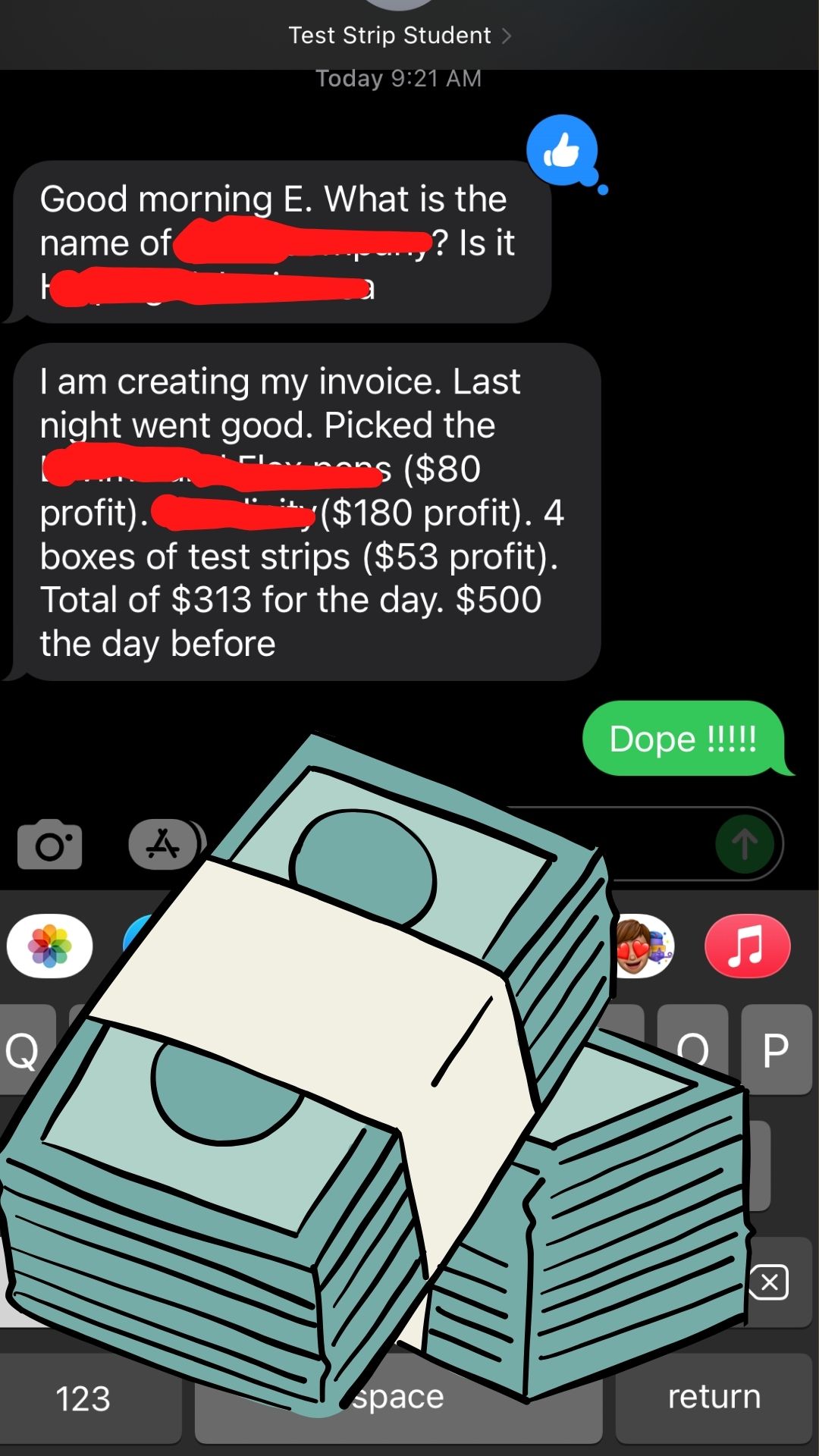Tap the space bar
Image resolution: width=819 pixels, height=1456 pixels.
pyautogui.click(x=399, y=1398)
